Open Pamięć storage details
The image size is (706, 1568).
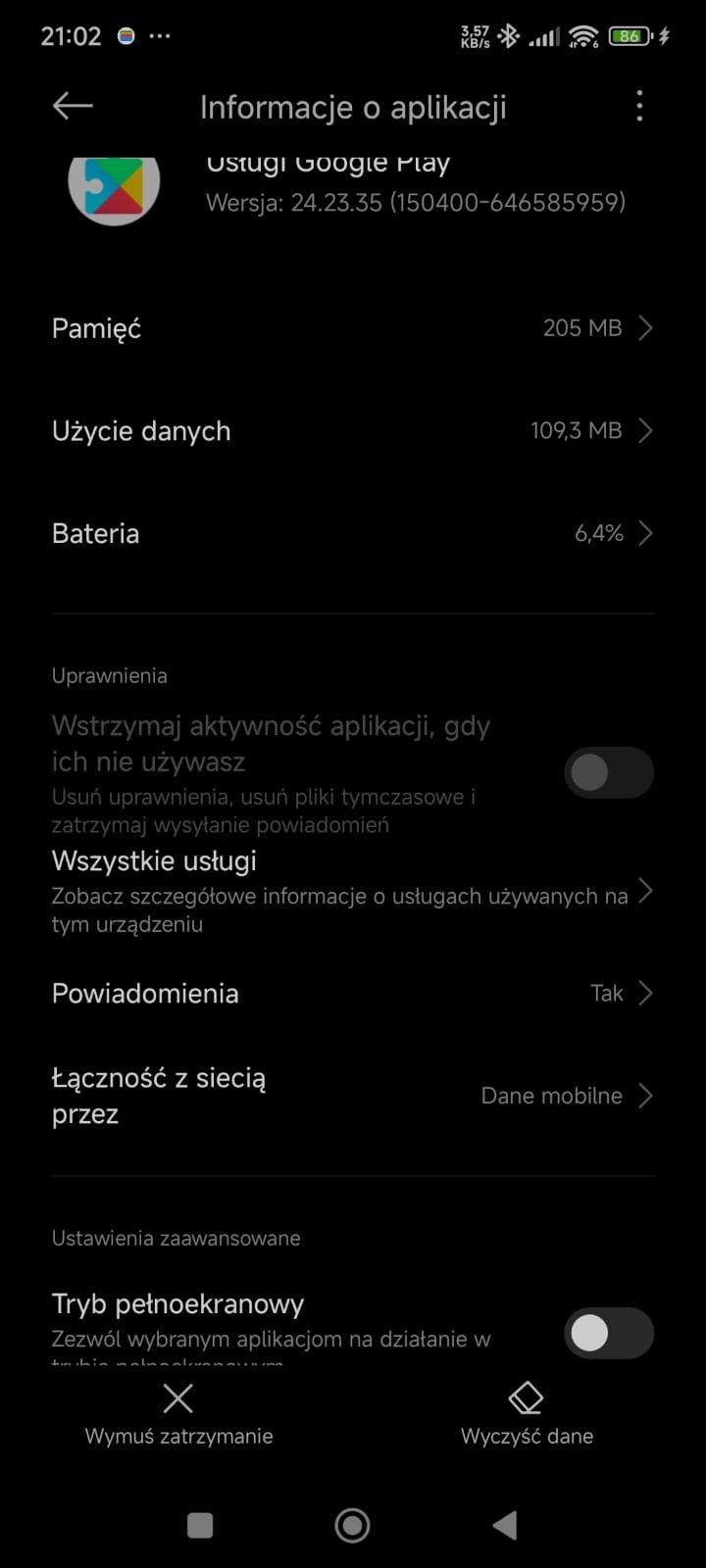pyautogui.click(x=352, y=328)
